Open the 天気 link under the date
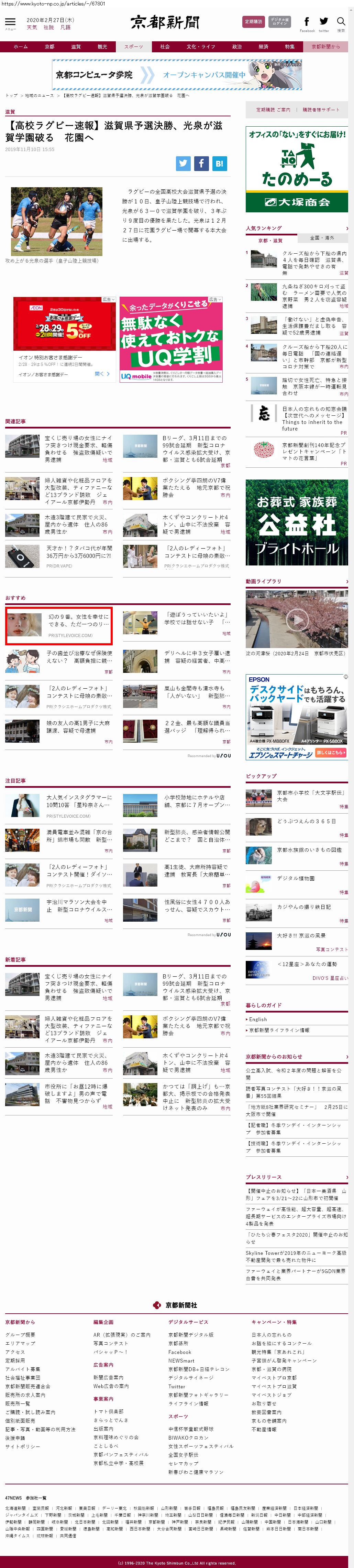 pyautogui.click(x=32, y=28)
